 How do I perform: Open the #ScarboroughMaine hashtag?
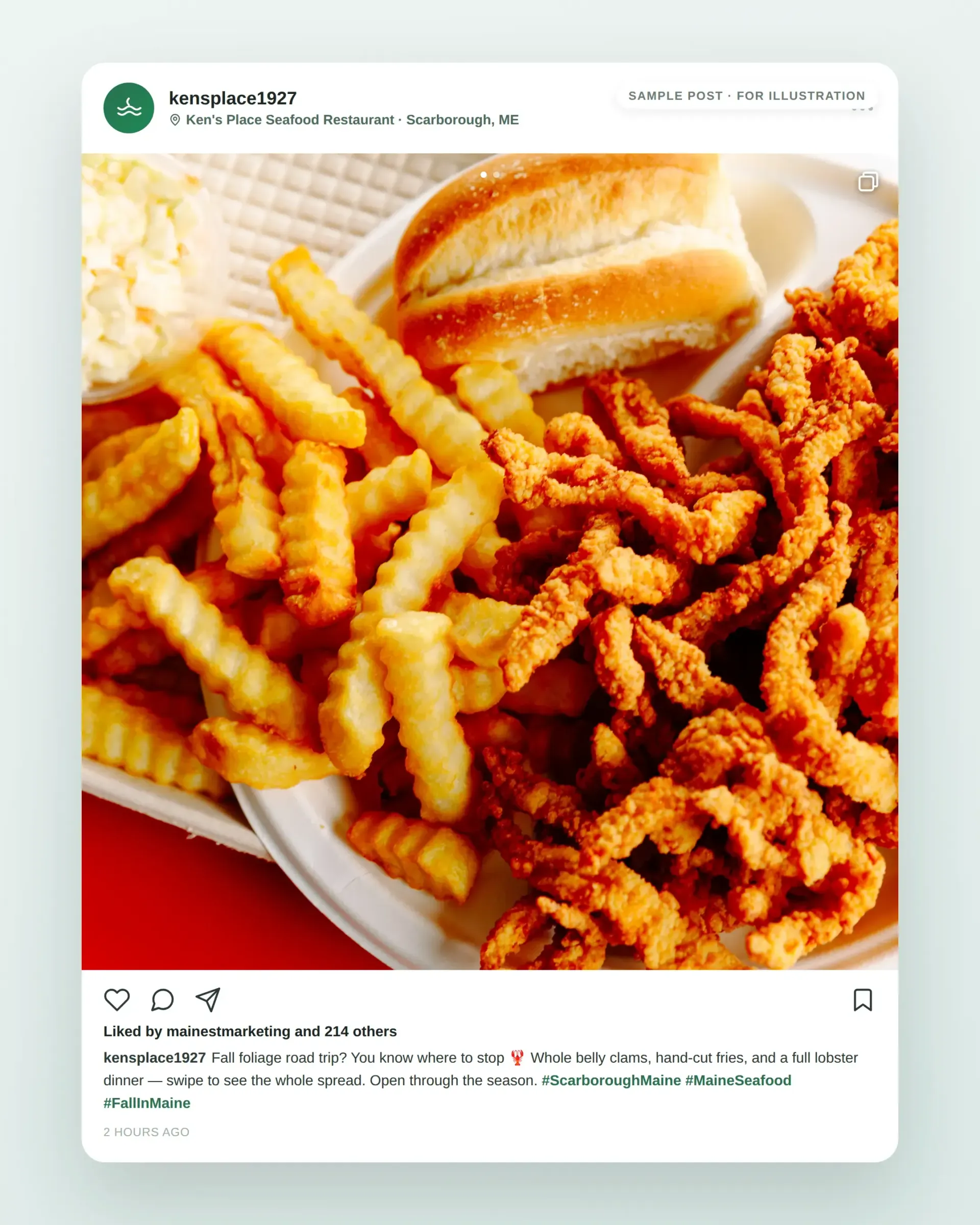click(x=611, y=1080)
